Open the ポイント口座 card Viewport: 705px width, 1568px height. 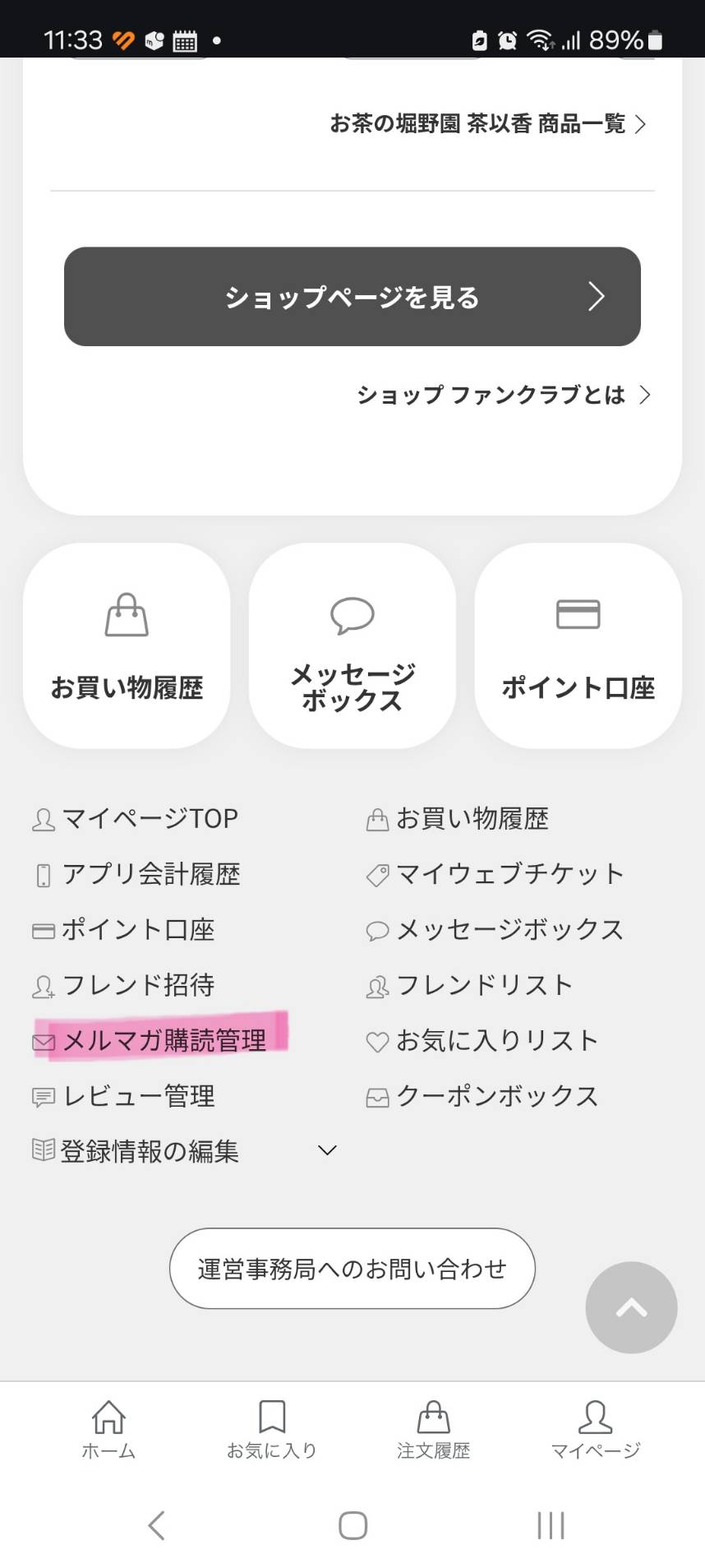(578, 645)
